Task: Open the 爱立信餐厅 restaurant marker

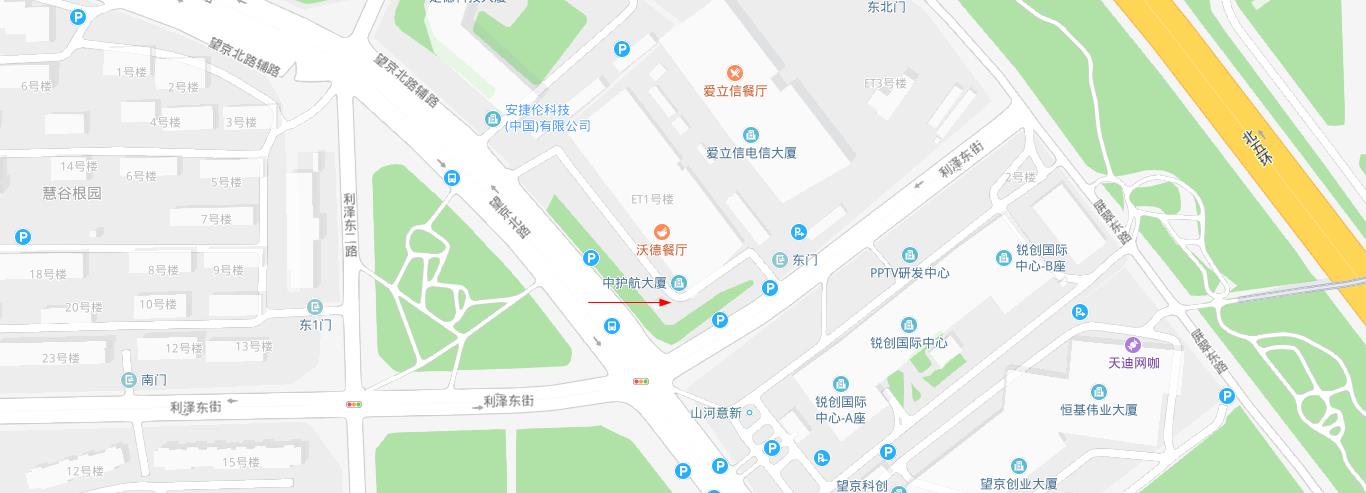Action: tap(735, 72)
